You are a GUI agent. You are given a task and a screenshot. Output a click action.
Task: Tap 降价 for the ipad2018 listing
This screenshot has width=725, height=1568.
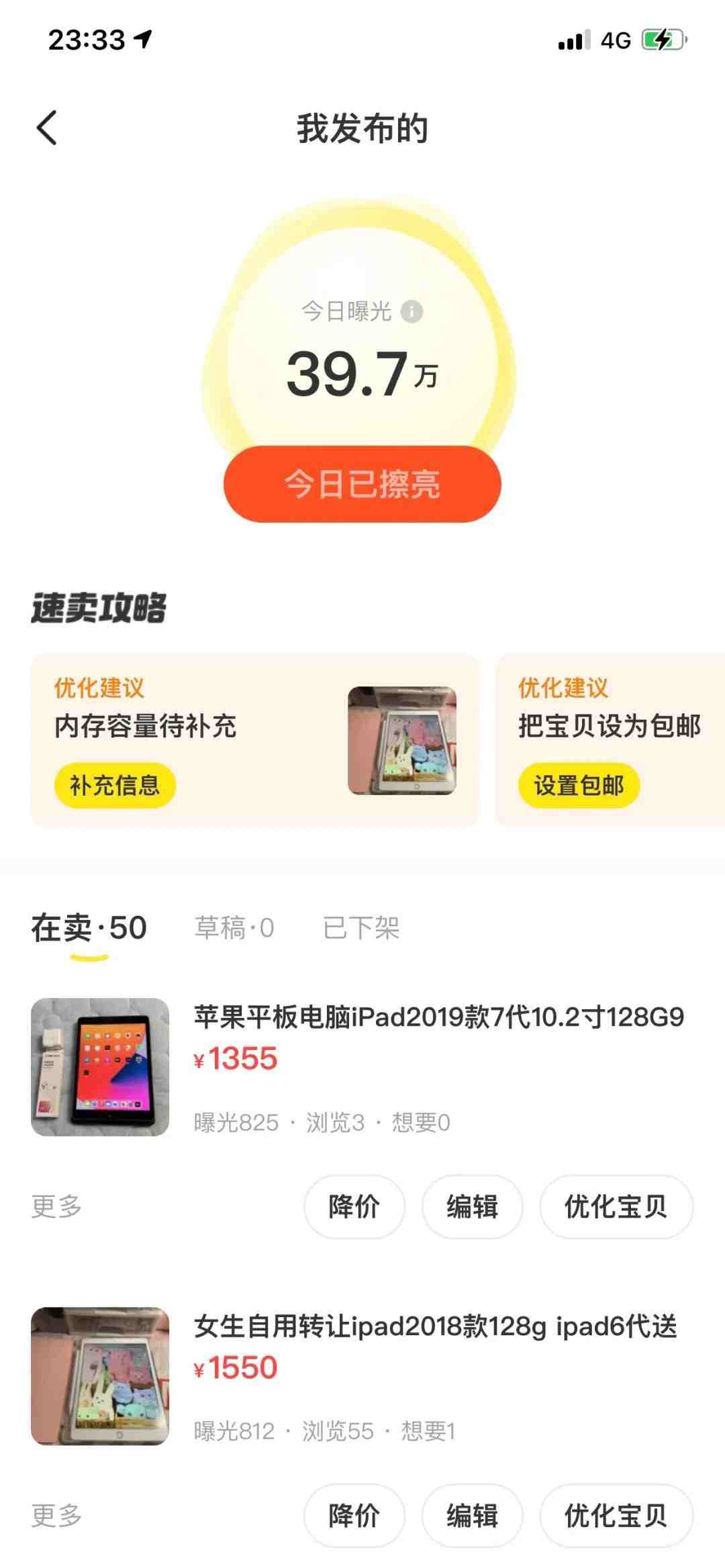point(354,1515)
